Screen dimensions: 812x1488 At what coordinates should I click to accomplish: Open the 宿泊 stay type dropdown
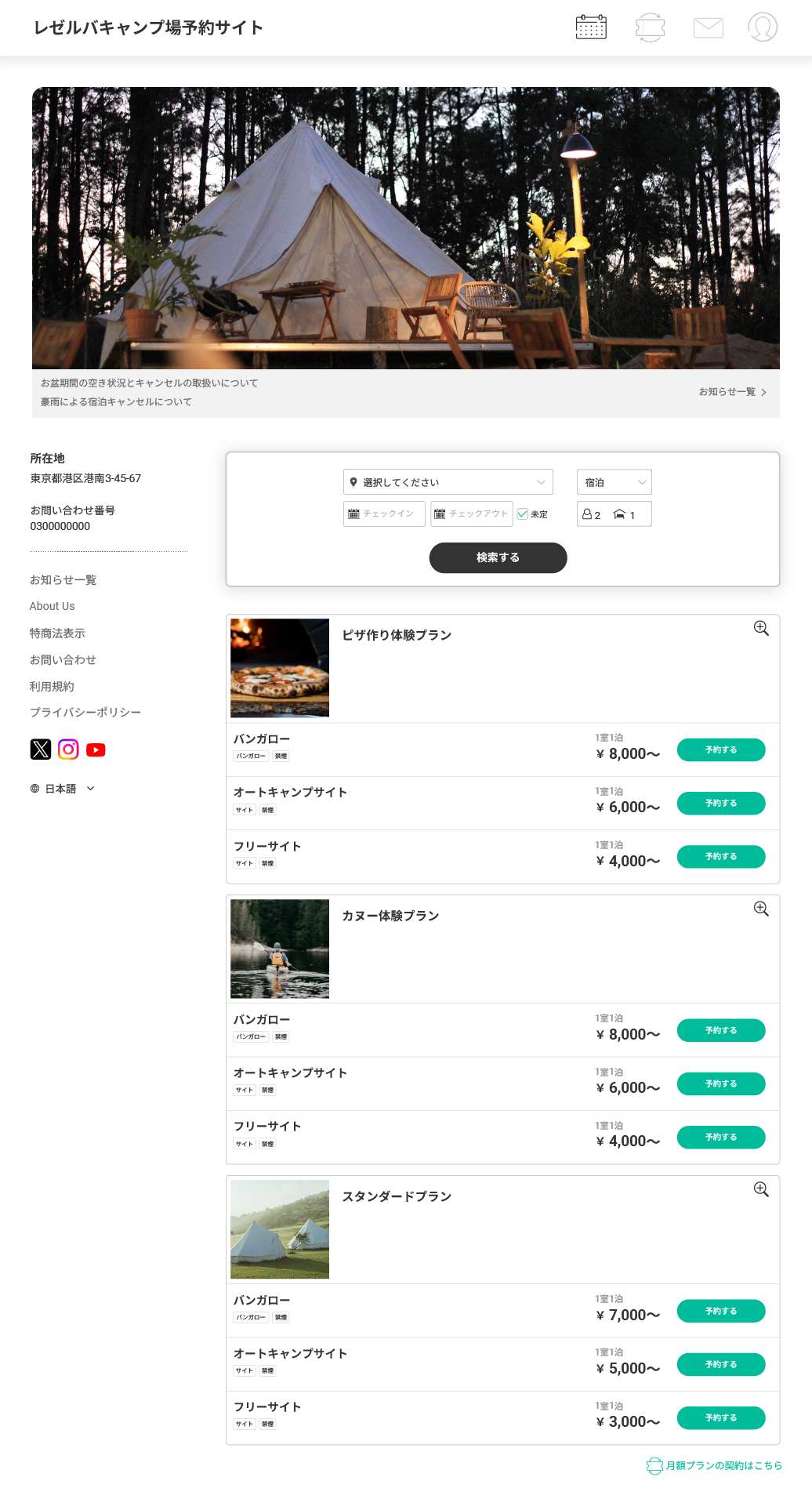pyautogui.click(x=614, y=482)
